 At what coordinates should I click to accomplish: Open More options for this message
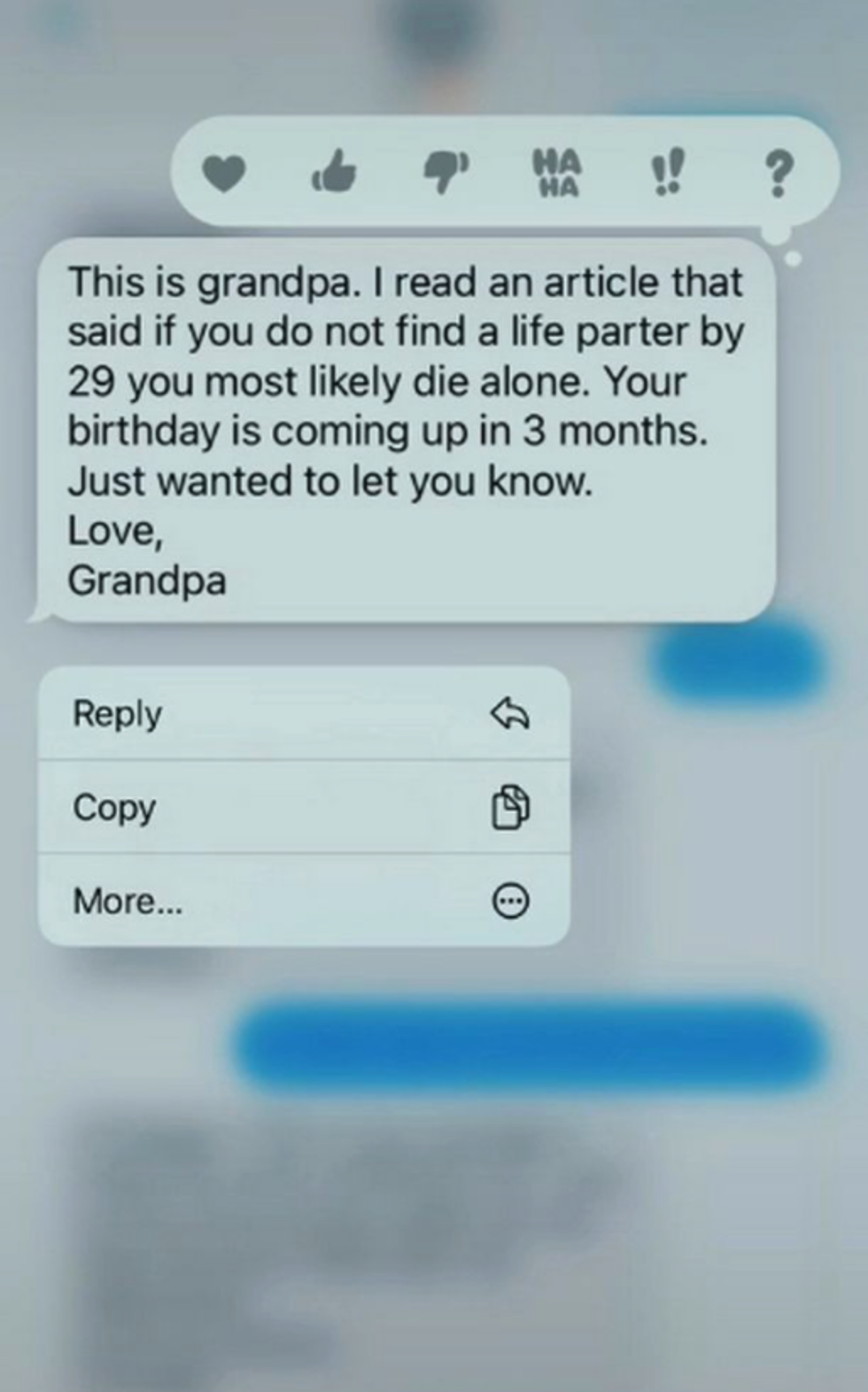(x=303, y=901)
